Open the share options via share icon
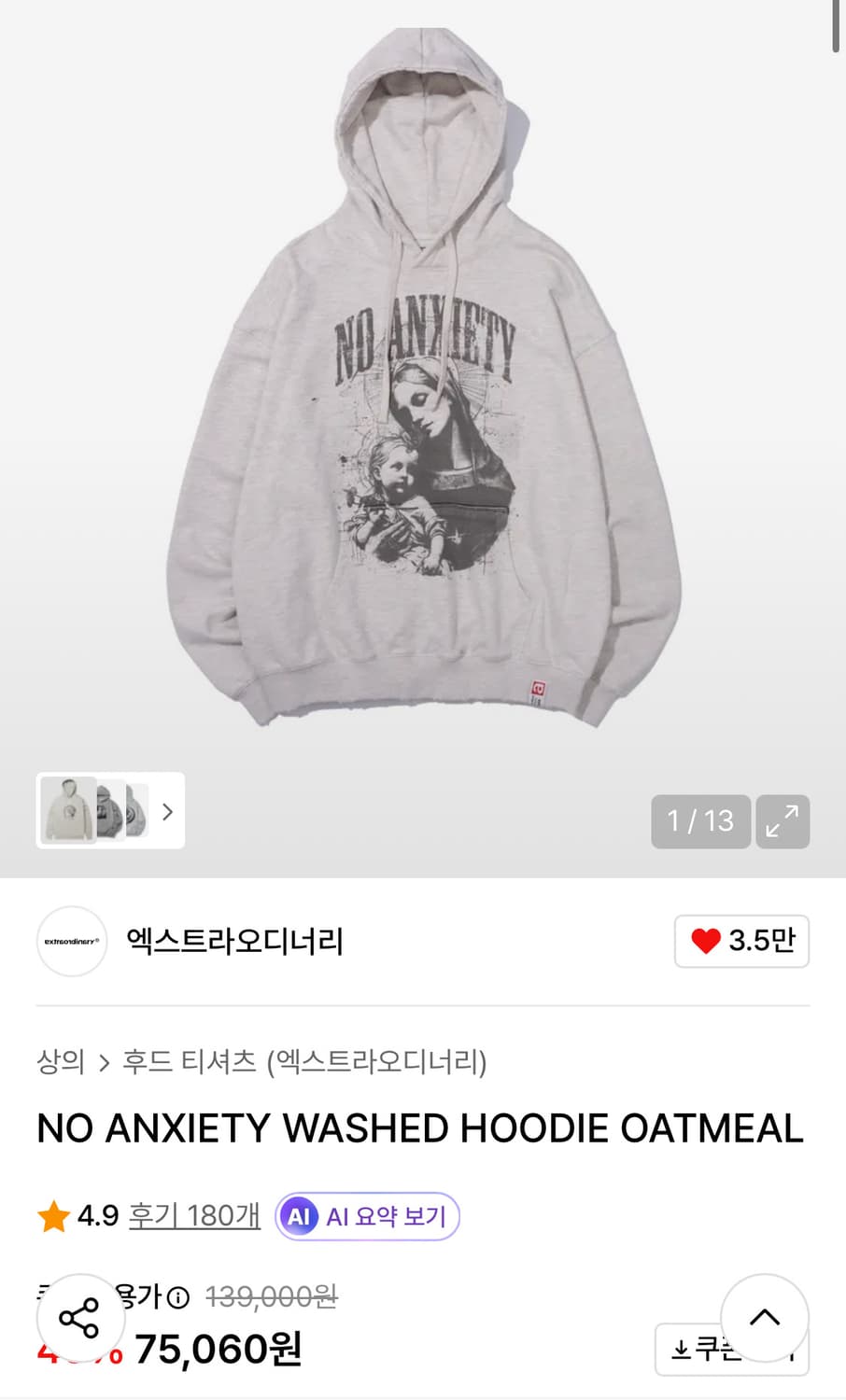The image size is (846, 1400). click(81, 1319)
